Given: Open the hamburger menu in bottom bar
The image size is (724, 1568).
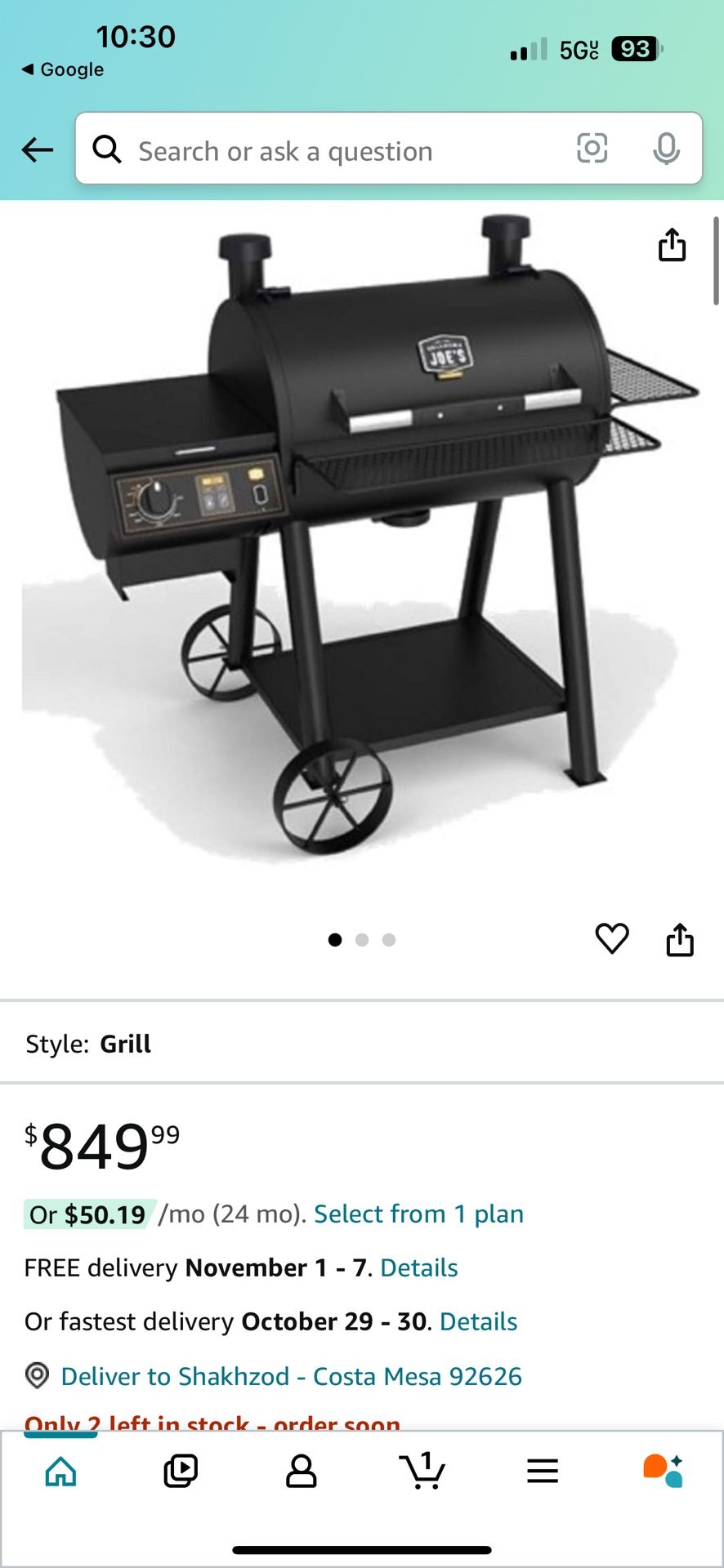Looking at the screenshot, I should [543, 1470].
